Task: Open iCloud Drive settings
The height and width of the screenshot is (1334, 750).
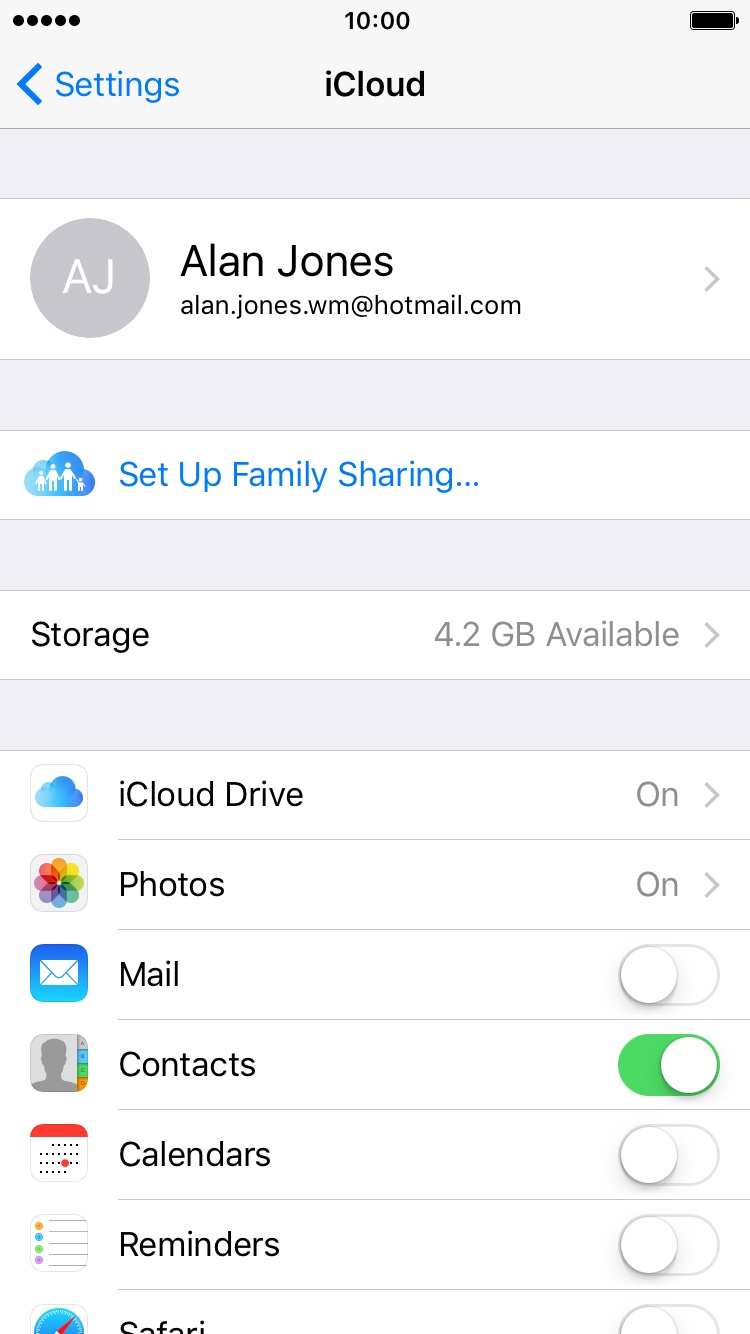Action: [x=375, y=795]
